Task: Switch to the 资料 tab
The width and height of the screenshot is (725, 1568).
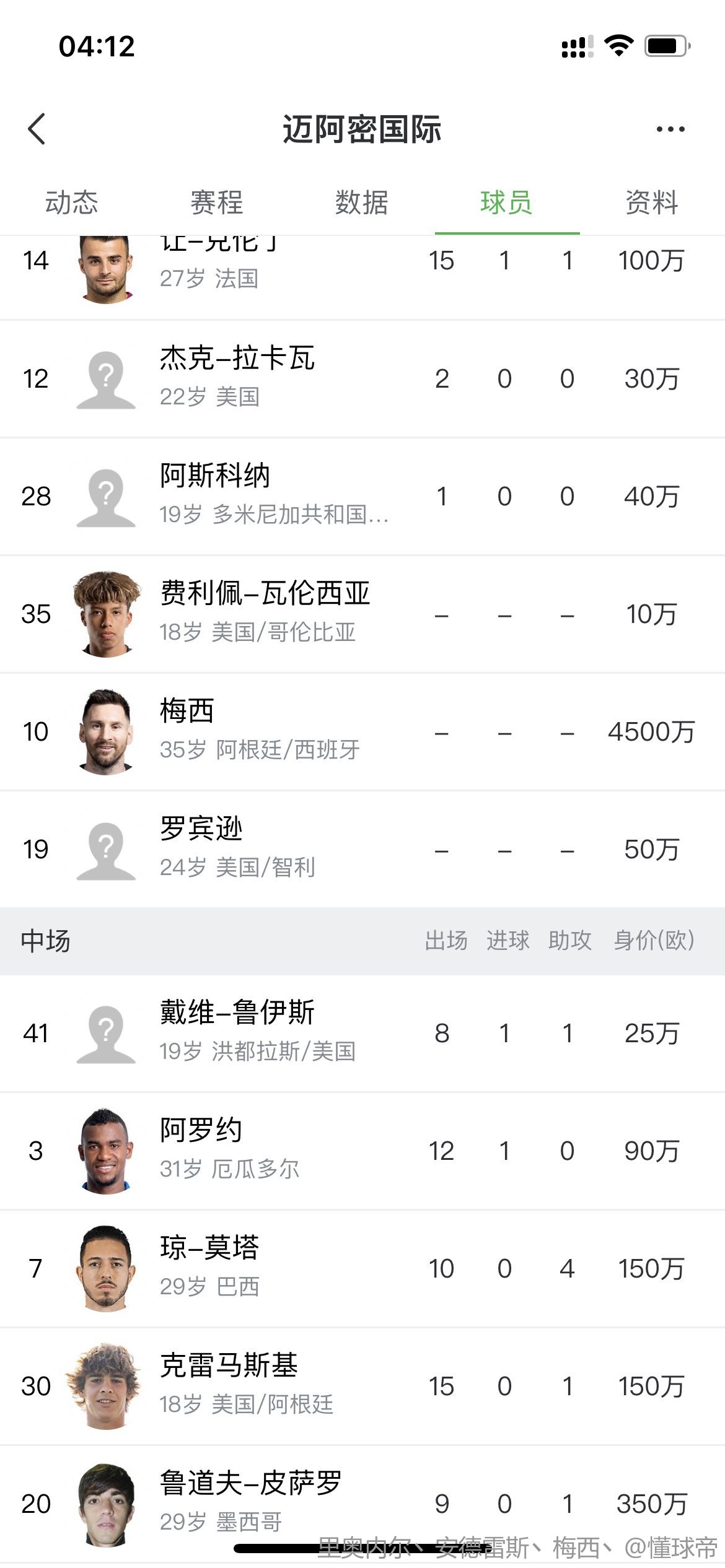Action: pyautogui.click(x=651, y=203)
